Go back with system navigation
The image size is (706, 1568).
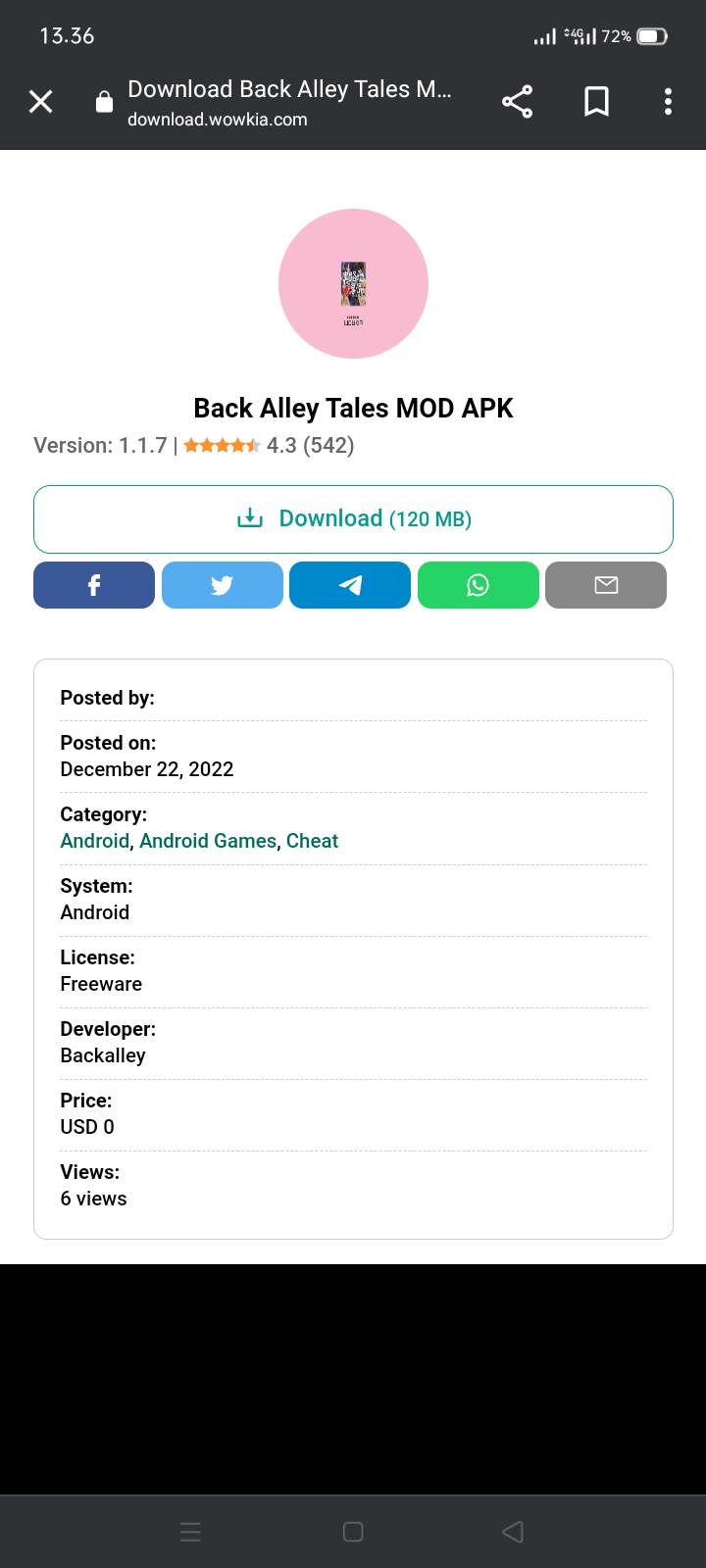512,1532
